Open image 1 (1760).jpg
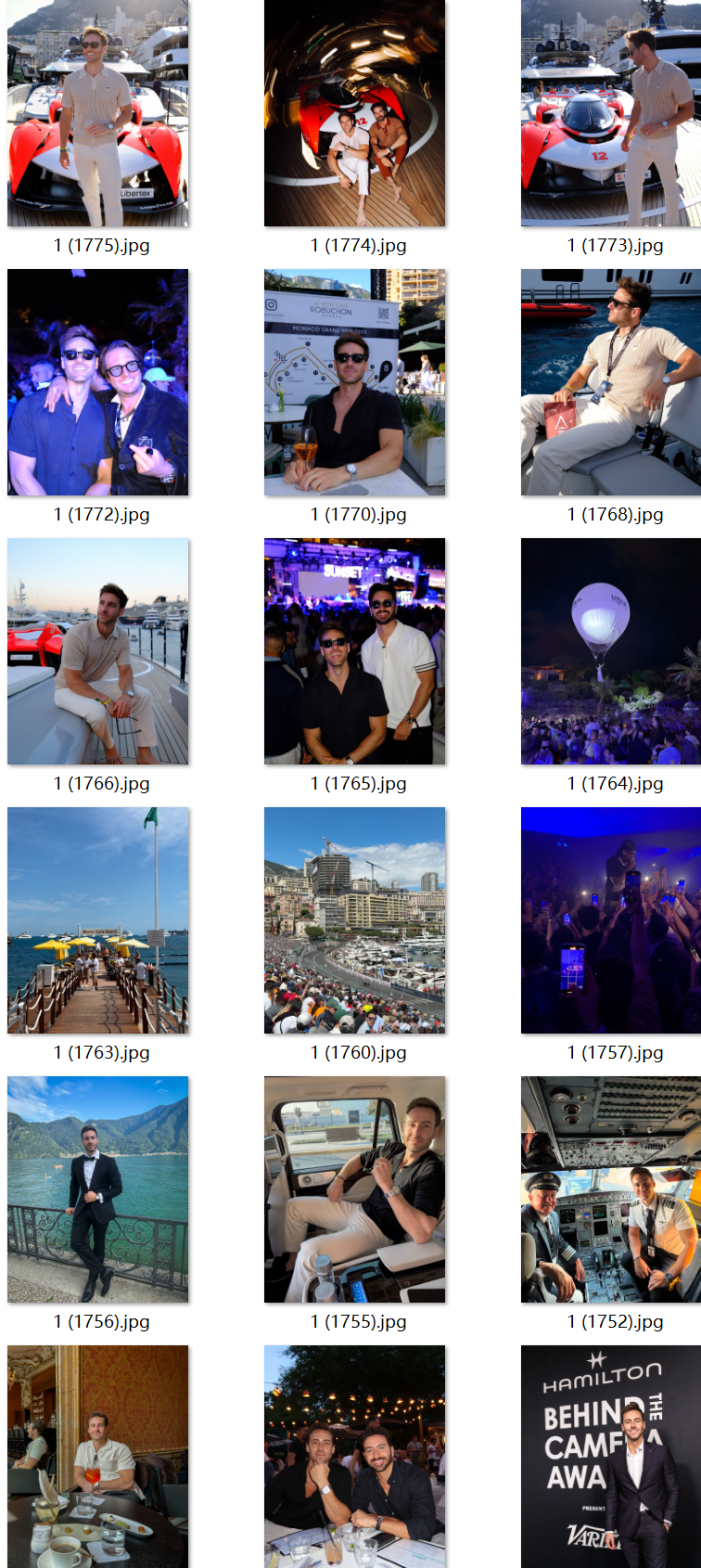 coord(354,920)
